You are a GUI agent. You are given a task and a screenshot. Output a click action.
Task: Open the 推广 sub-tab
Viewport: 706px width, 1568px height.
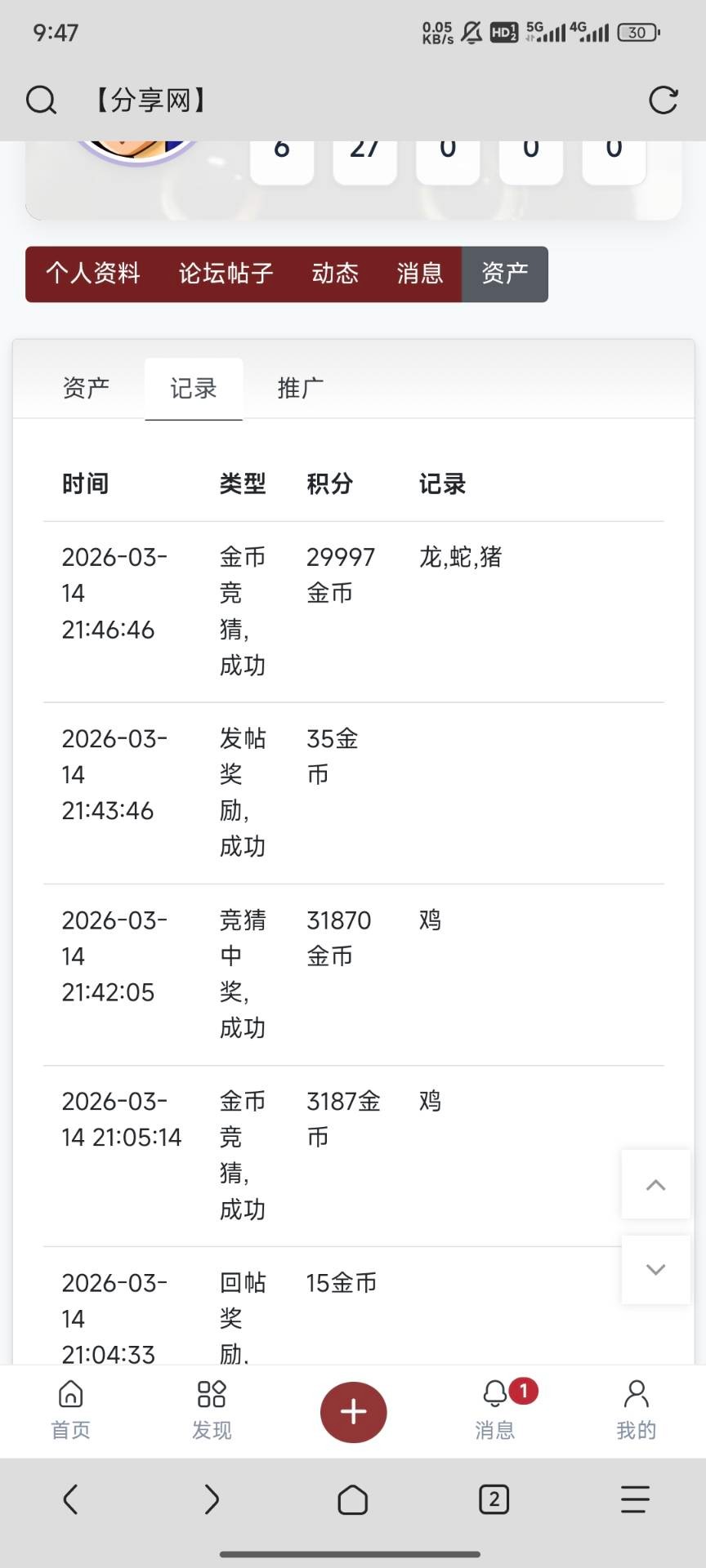click(x=301, y=388)
